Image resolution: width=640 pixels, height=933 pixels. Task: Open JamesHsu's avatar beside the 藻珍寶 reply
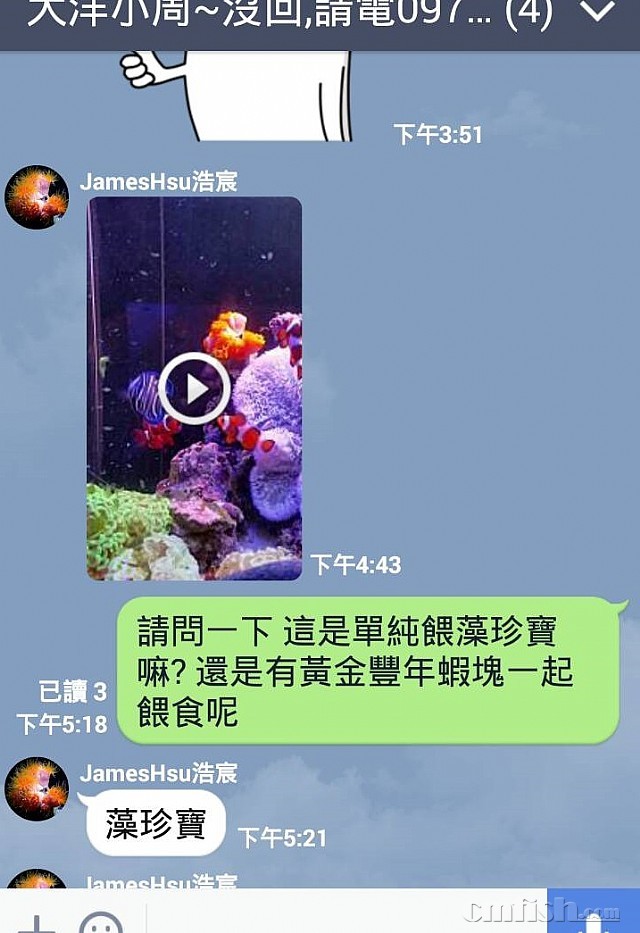click(37, 789)
